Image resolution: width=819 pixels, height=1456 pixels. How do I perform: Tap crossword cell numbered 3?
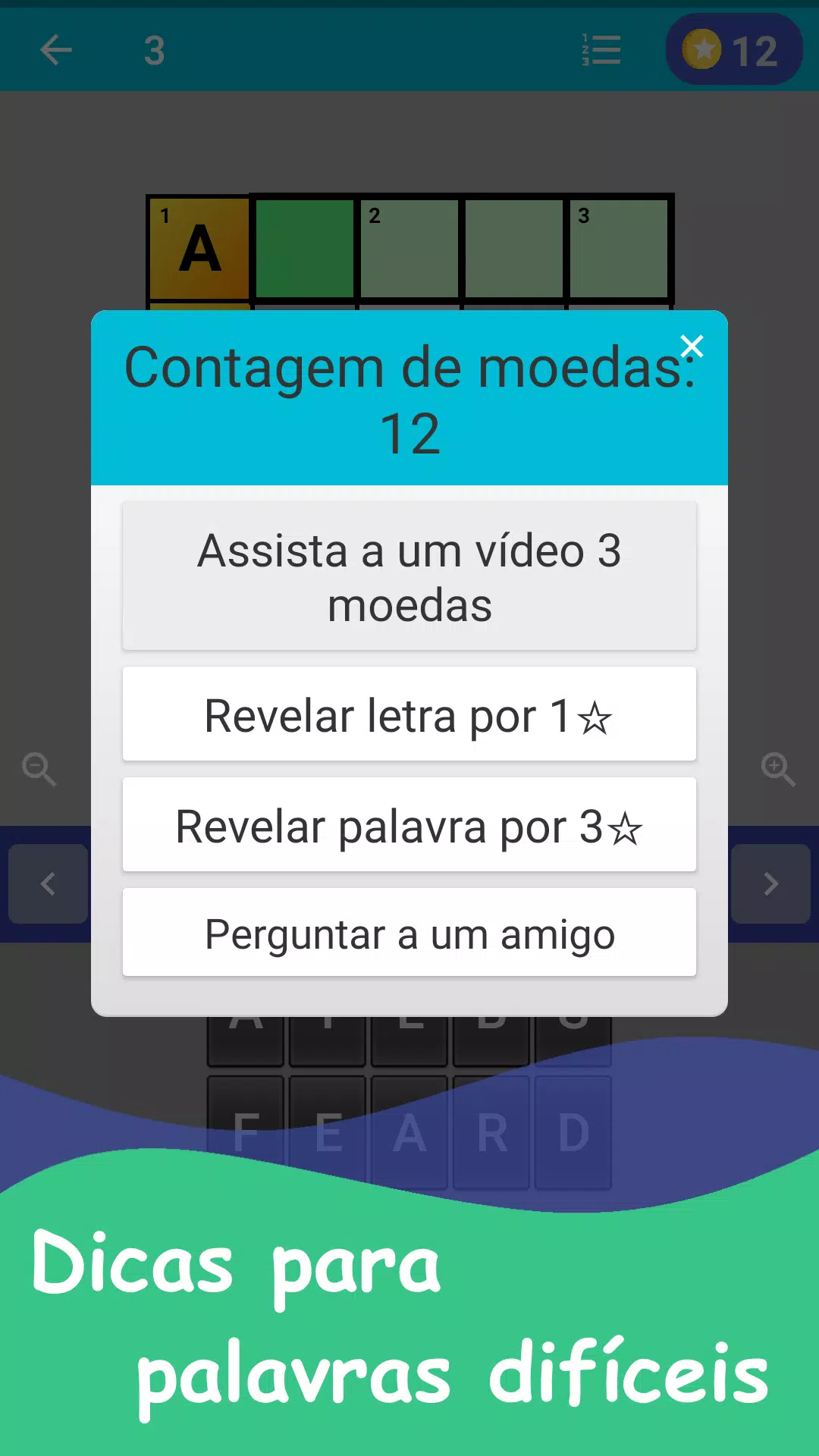point(618,249)
